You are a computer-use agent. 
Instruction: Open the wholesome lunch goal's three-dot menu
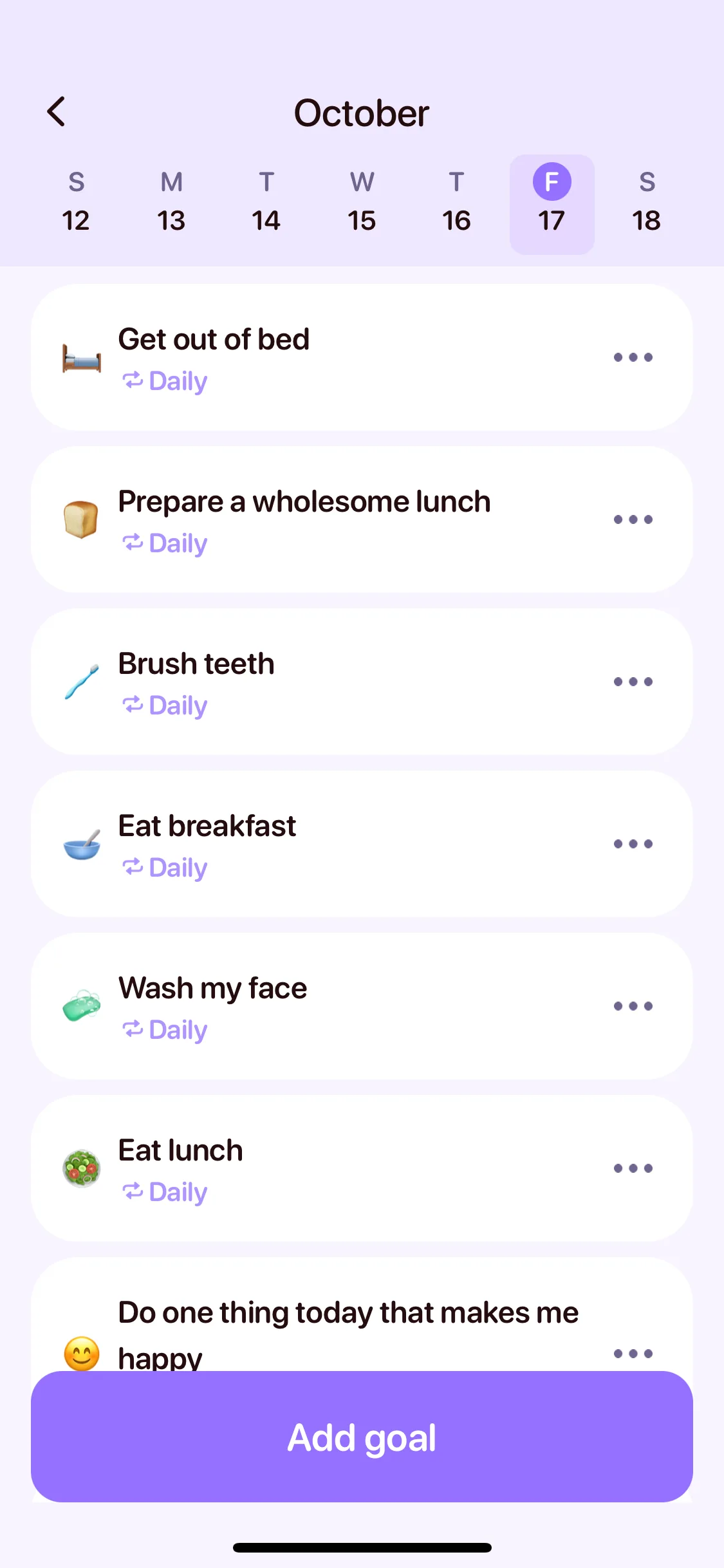(x=633, y=519)
